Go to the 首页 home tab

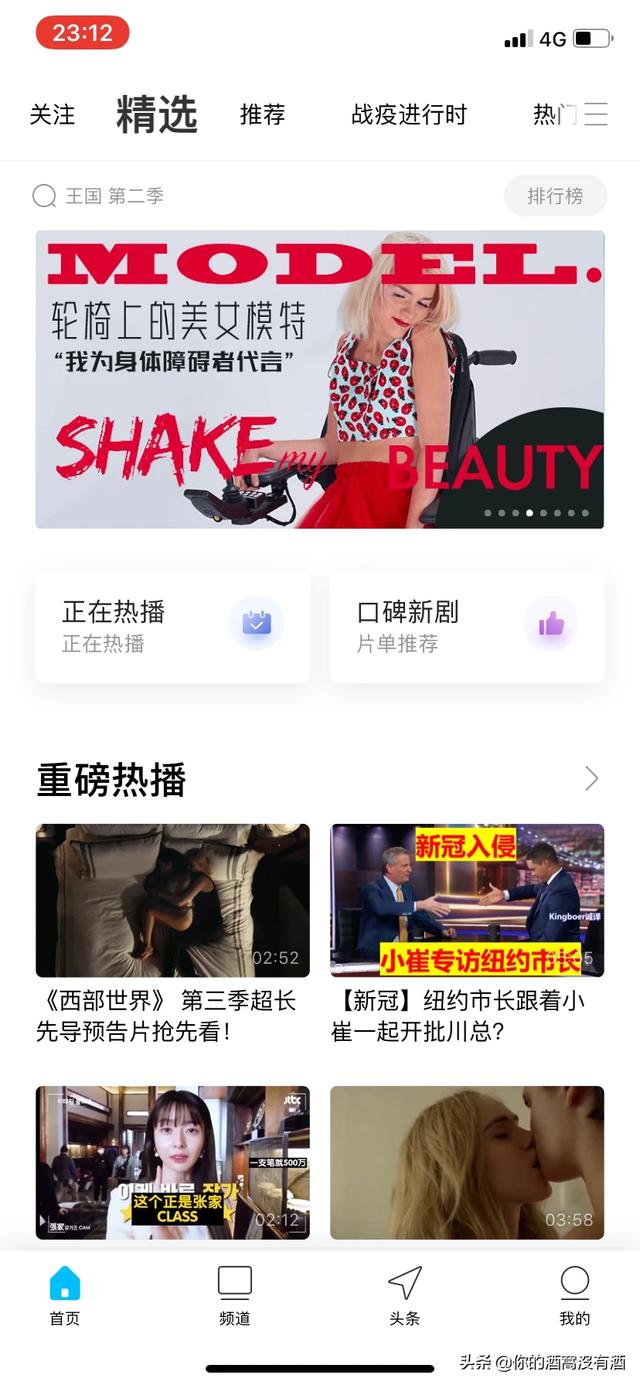(x=65, y=1294)
